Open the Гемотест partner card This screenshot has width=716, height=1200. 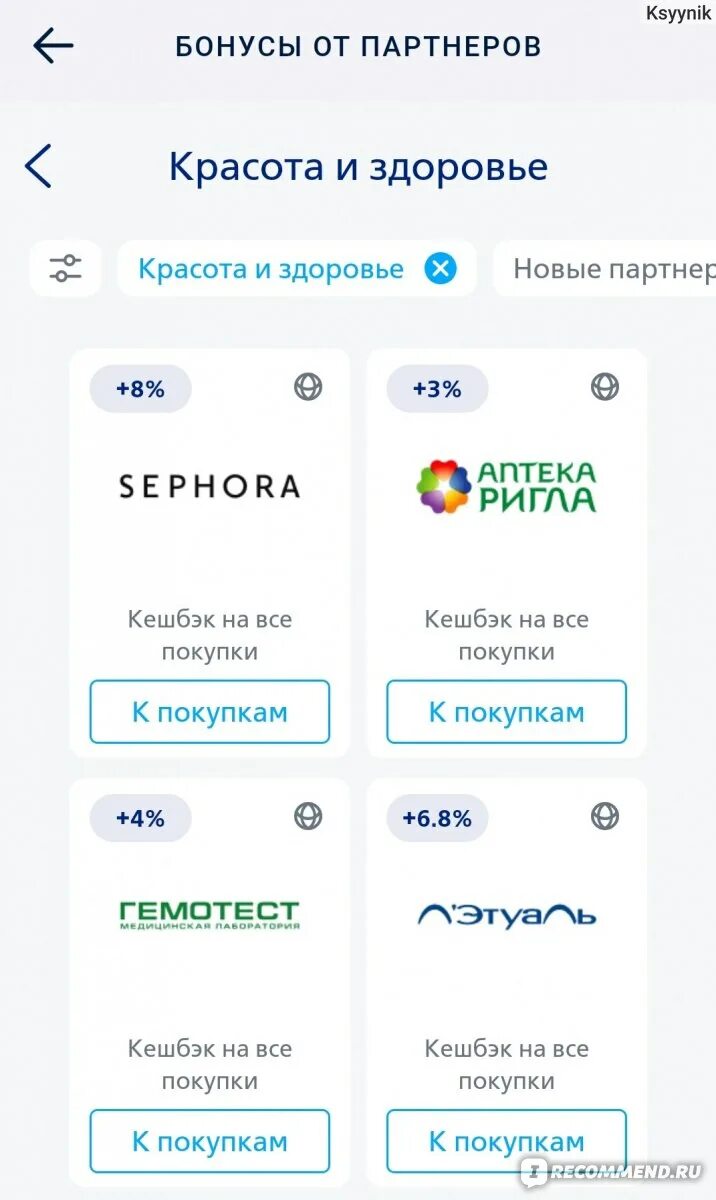pos(210,914)
